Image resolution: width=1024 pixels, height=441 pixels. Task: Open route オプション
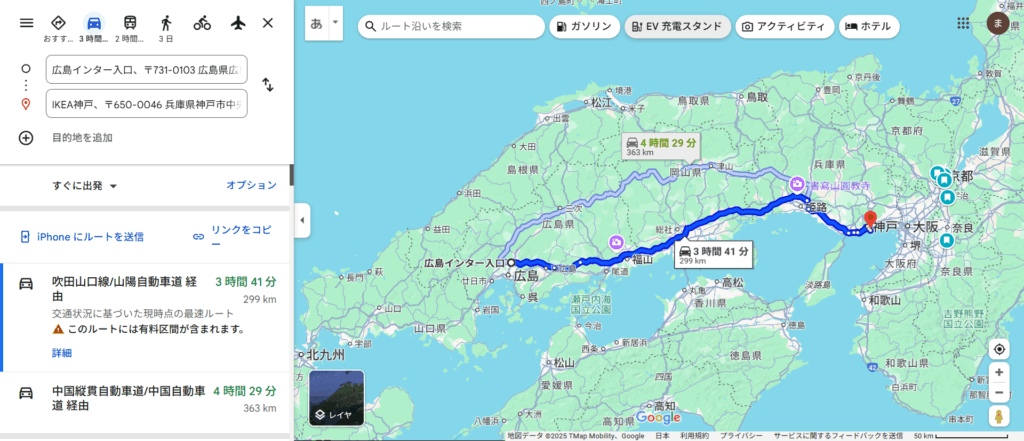coord(251,185)
